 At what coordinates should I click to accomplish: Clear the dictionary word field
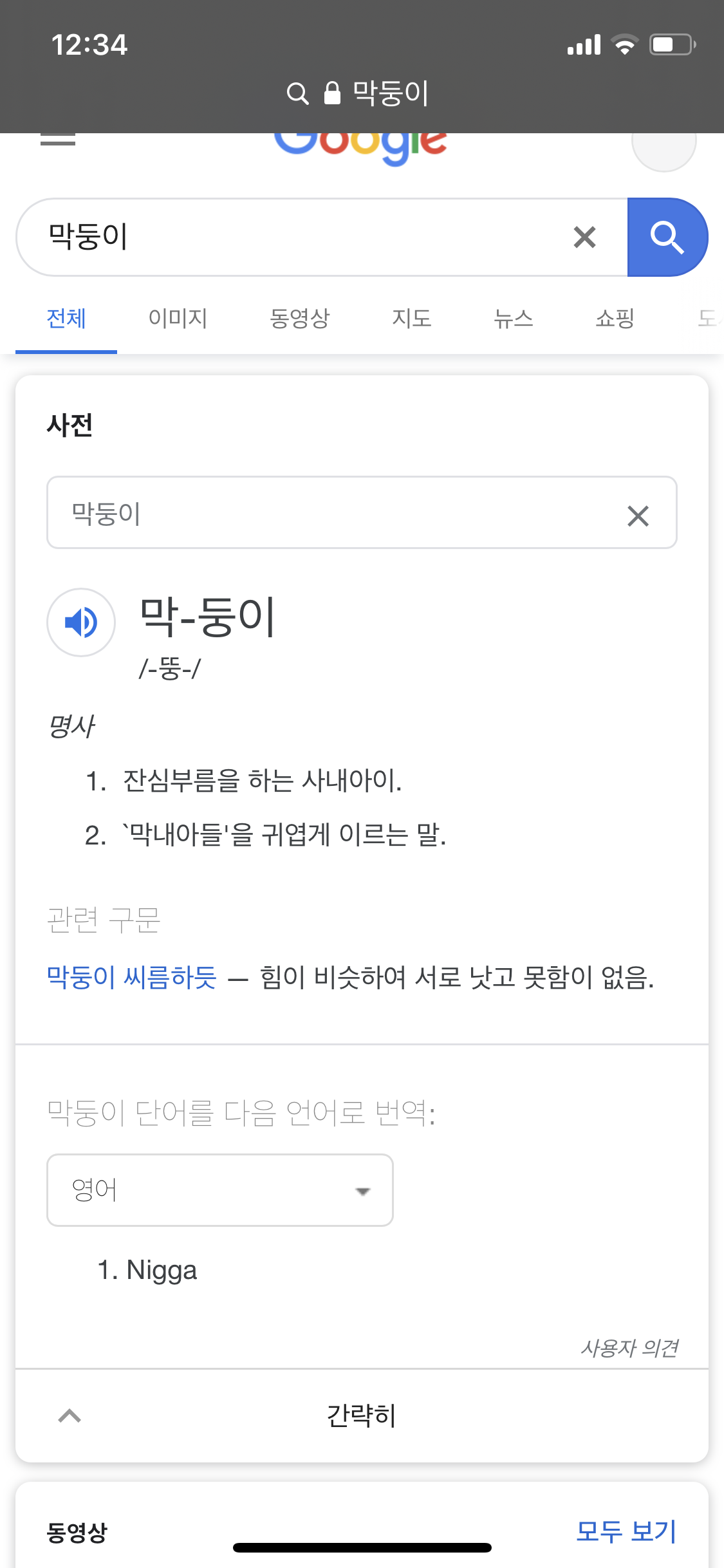pos(638,516)
